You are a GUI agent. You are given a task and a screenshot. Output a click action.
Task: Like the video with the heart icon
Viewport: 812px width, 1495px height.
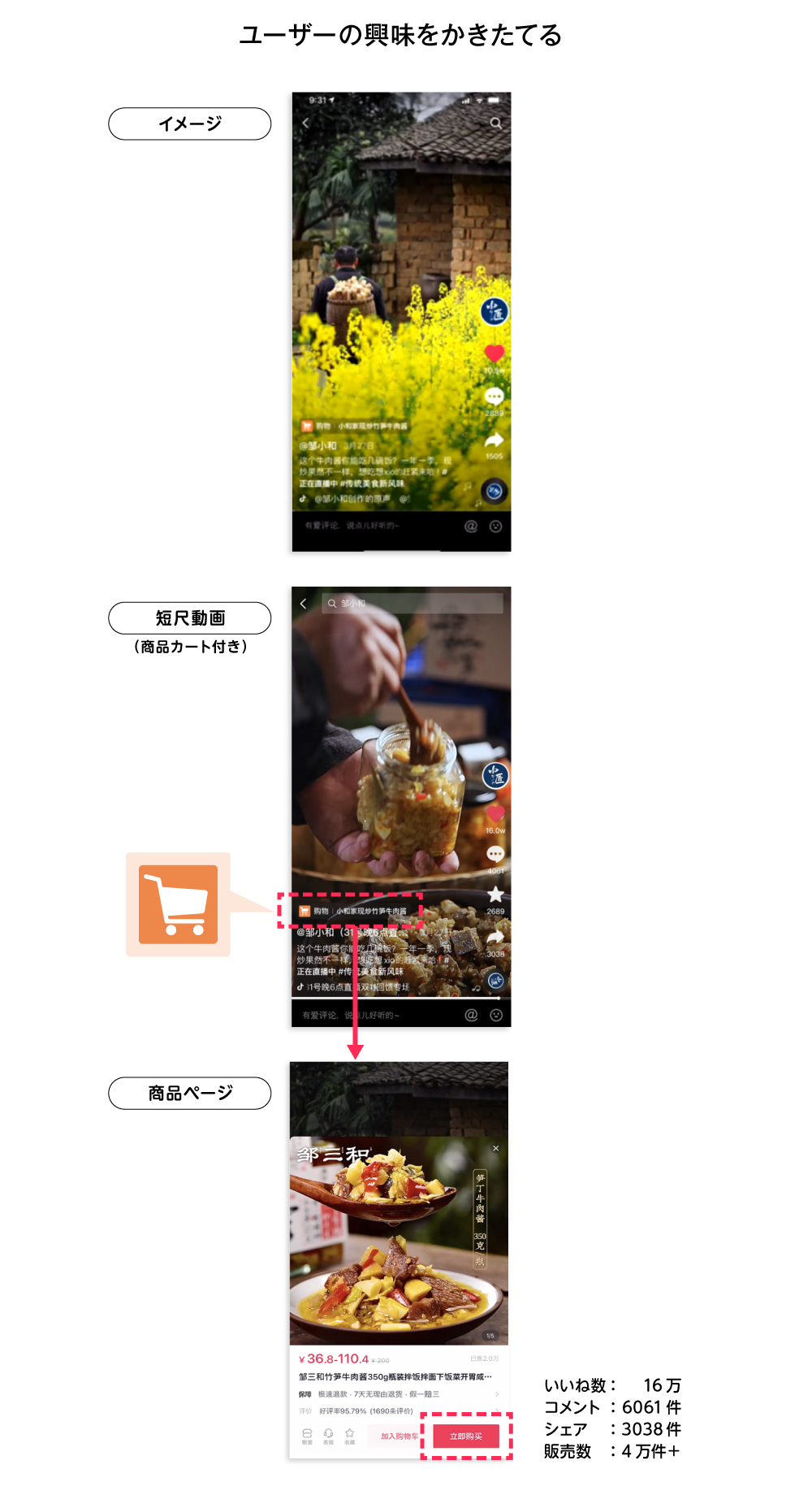[x=495, y=353]
